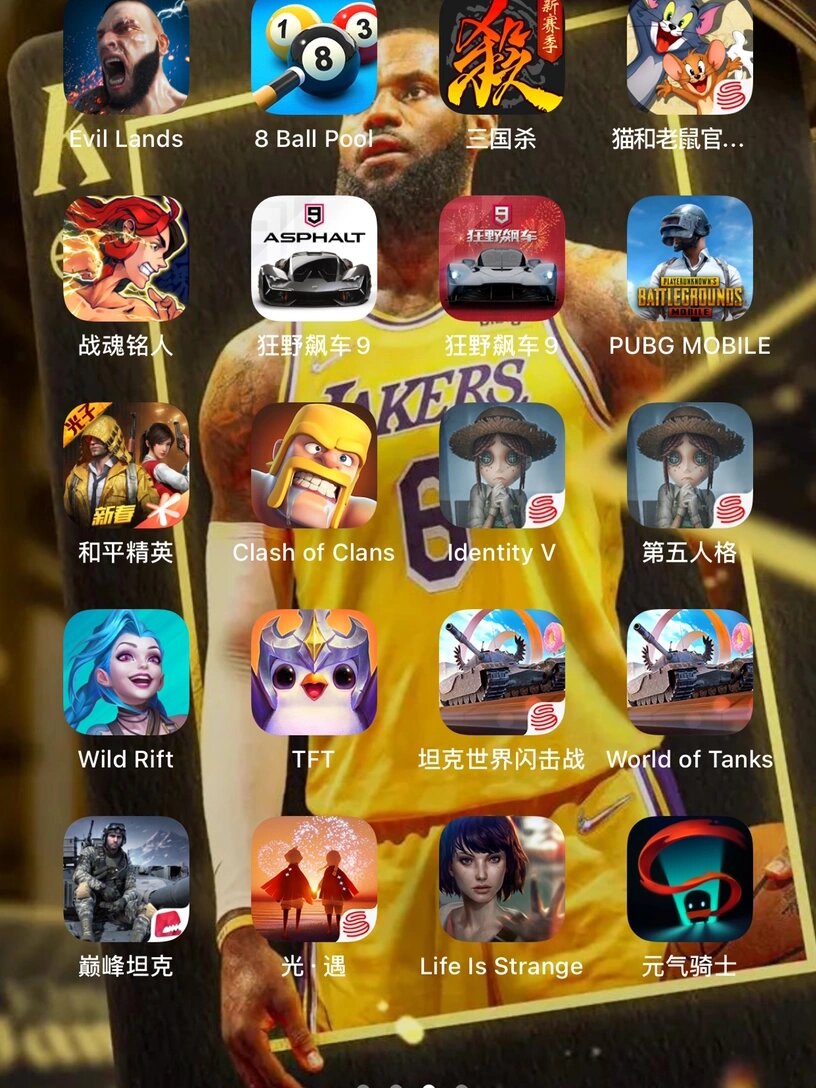Screen dimensions: 816x1088
Task: Open the 三国杀 app
Action: pos(502,55)
